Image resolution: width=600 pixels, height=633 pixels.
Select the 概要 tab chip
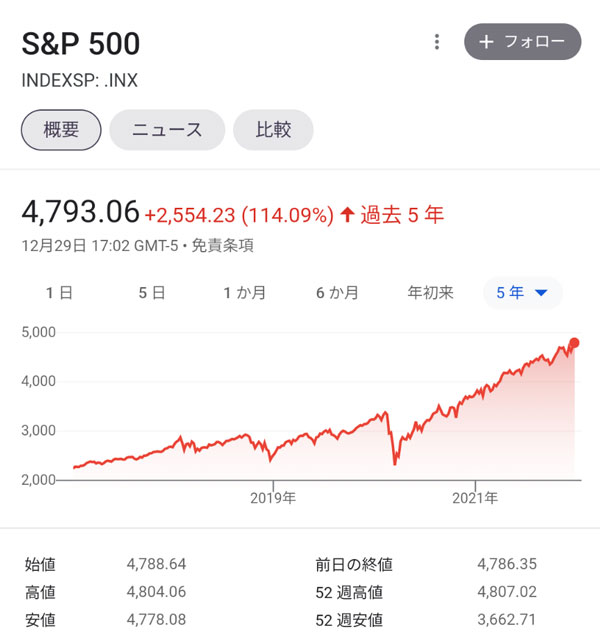pos(61,130)
